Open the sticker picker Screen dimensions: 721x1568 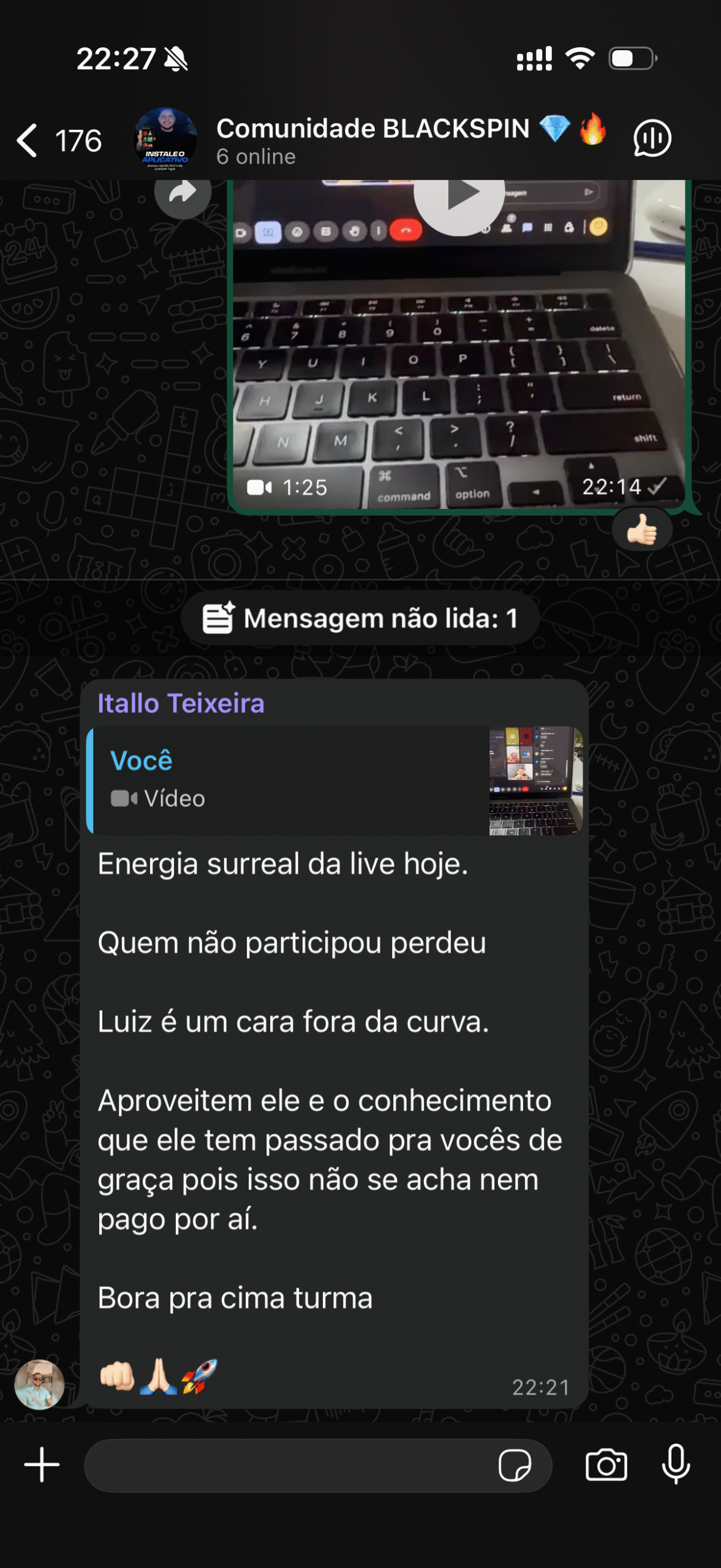click(x=515, y=1465)
